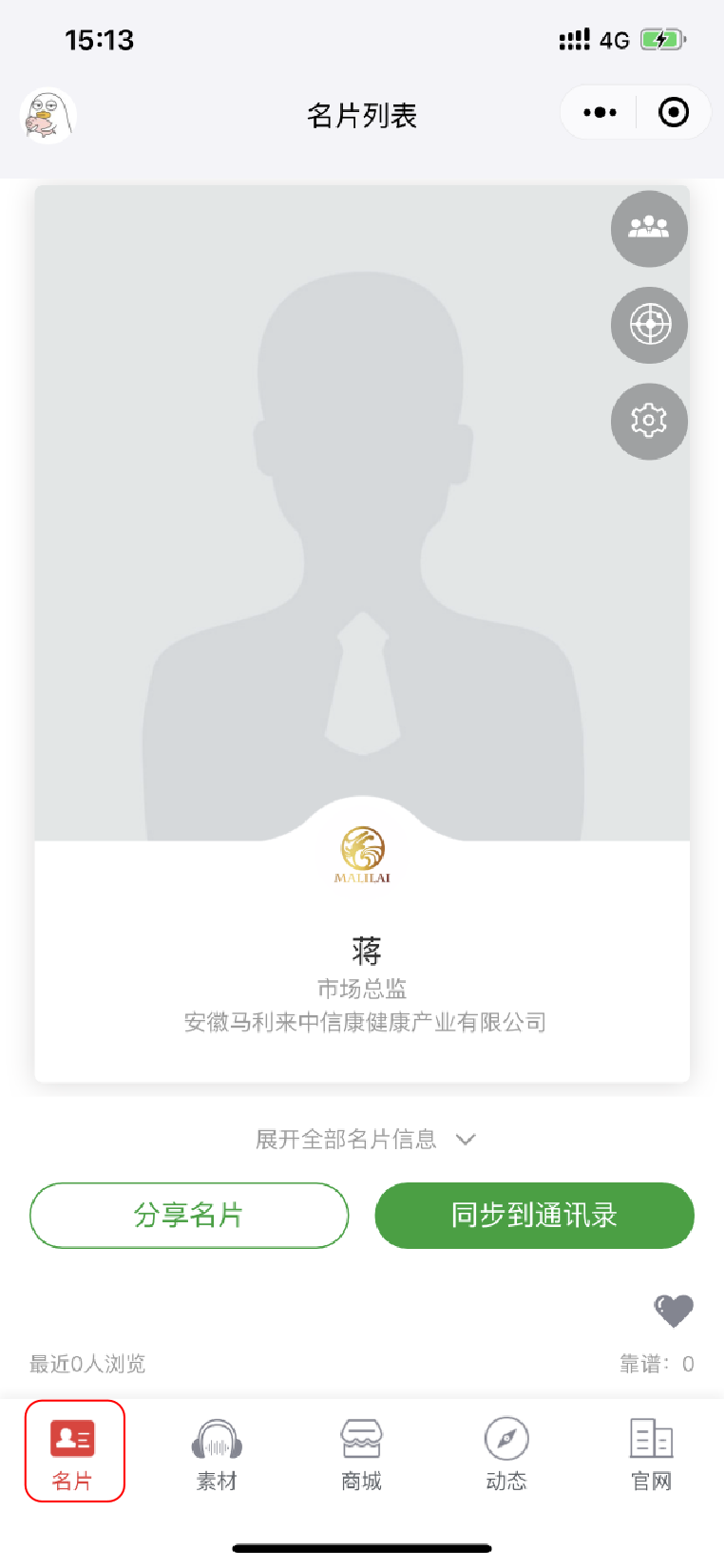This screenshot has height=1568, width=725.
Task: Close the mini program with the circle button
Action: coord(674,113)
